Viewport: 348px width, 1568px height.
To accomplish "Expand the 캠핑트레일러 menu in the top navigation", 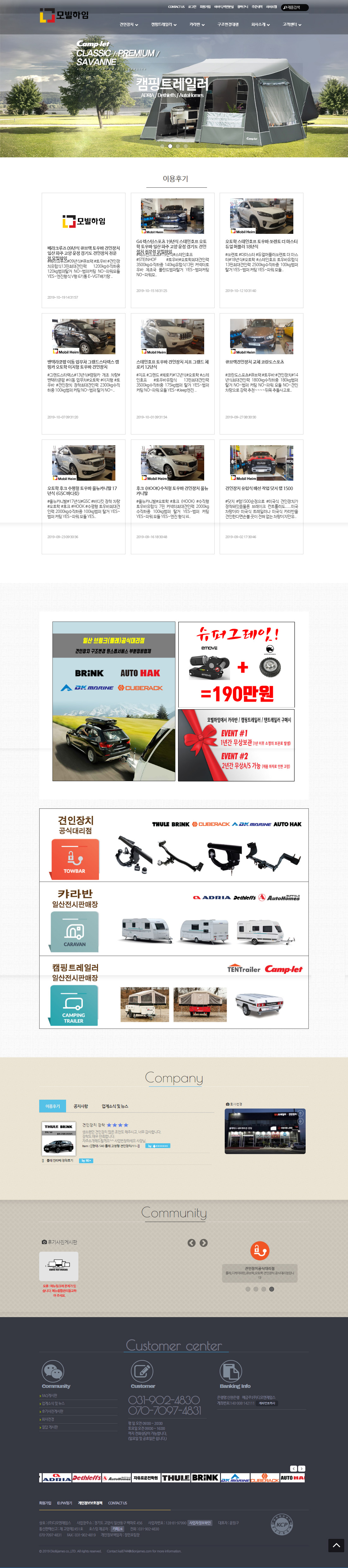I will (164, 24).
